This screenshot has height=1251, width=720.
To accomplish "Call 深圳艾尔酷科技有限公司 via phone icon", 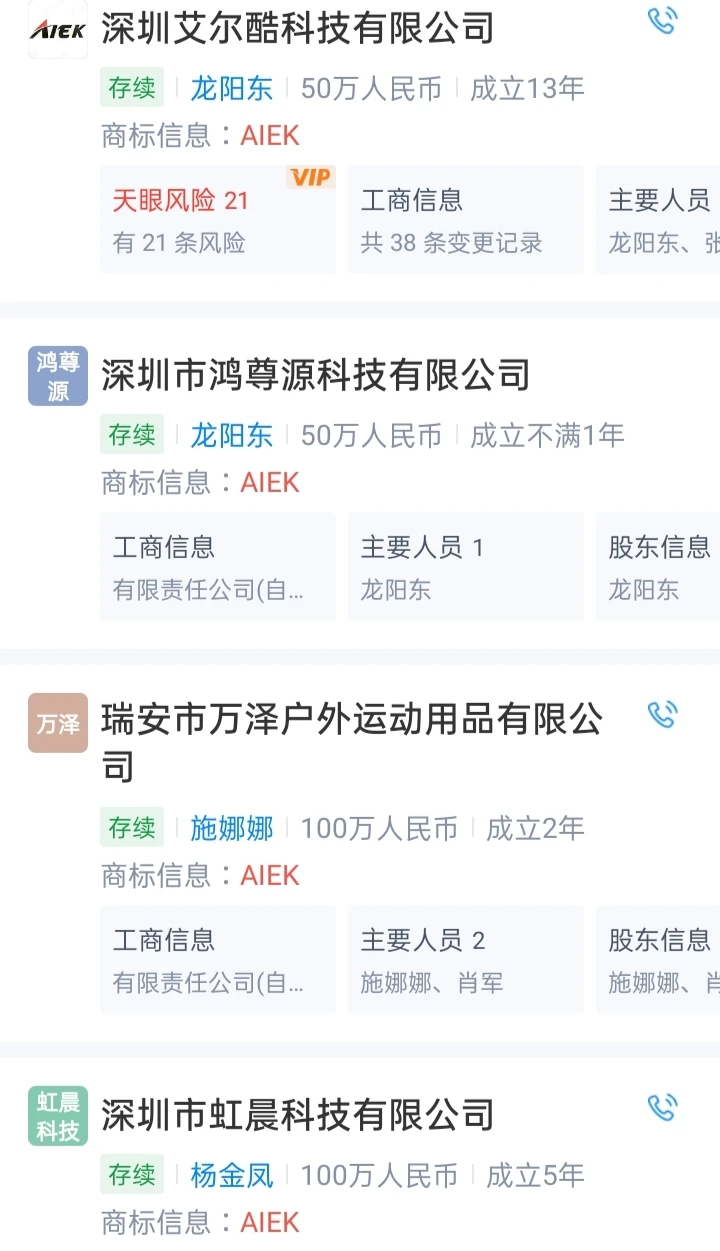I will tap(662, 21).
